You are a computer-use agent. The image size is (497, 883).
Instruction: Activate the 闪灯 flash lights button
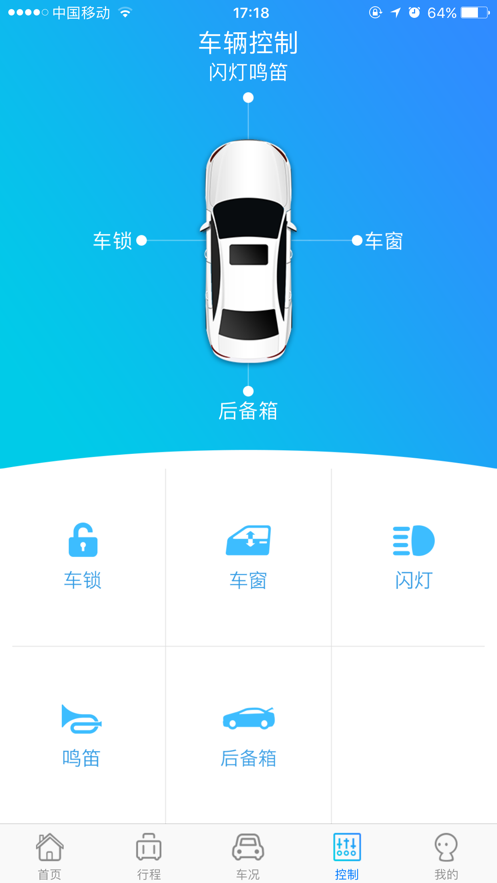[414, 556]
